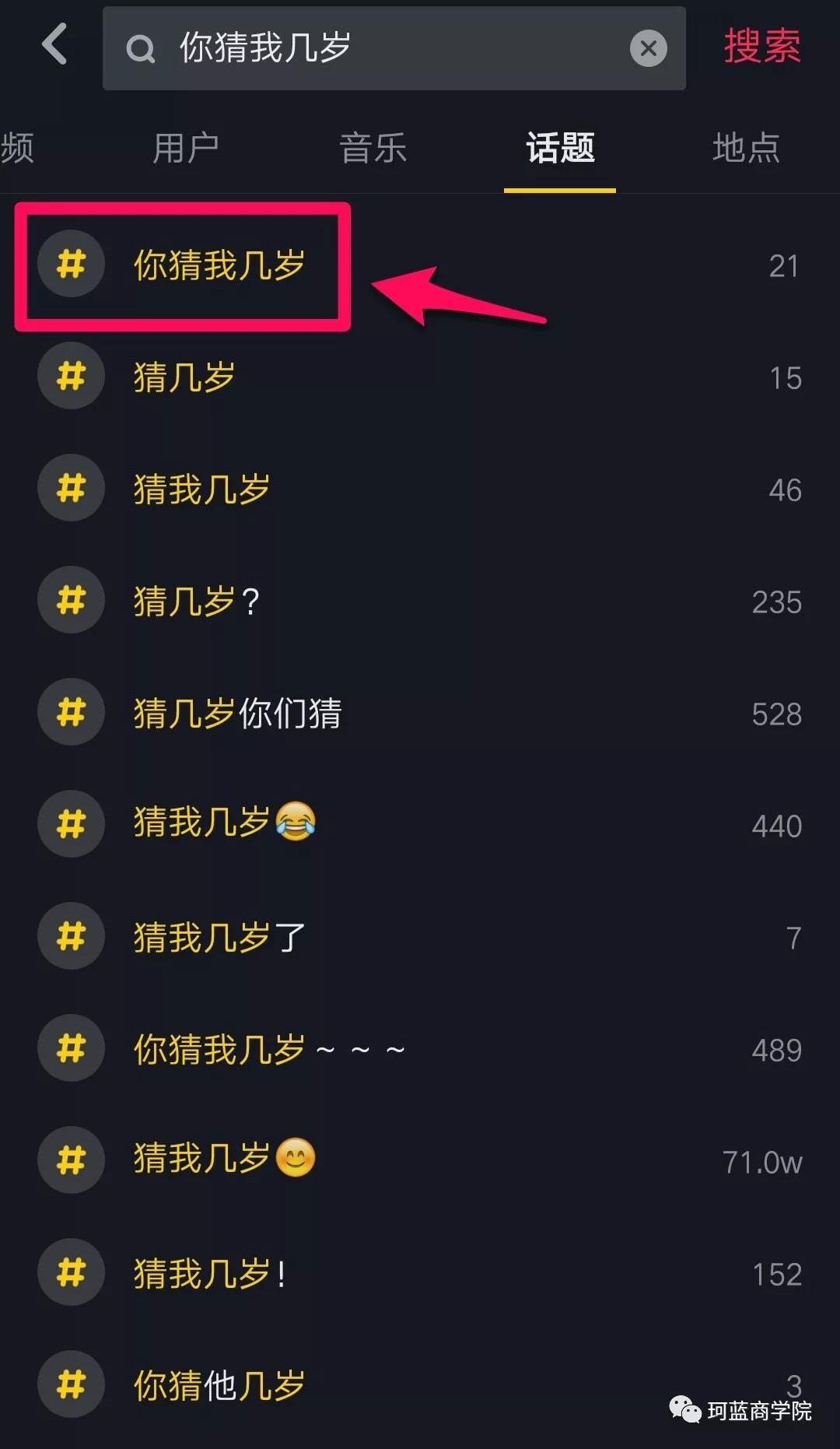Switch to the 音乐 tab
Viewport: 840px width, 1449px height.
tap(373, 149)
